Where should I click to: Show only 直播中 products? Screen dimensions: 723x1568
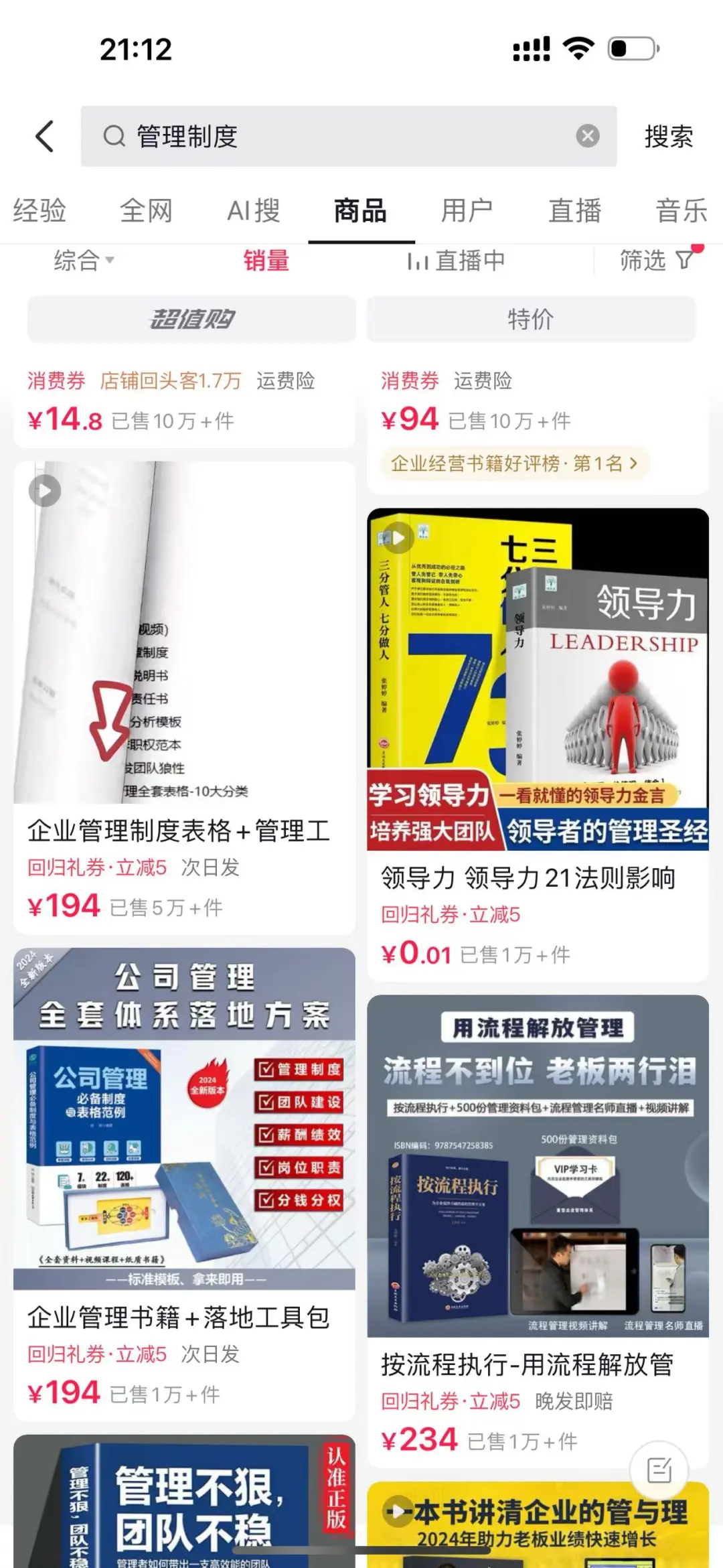457,260
